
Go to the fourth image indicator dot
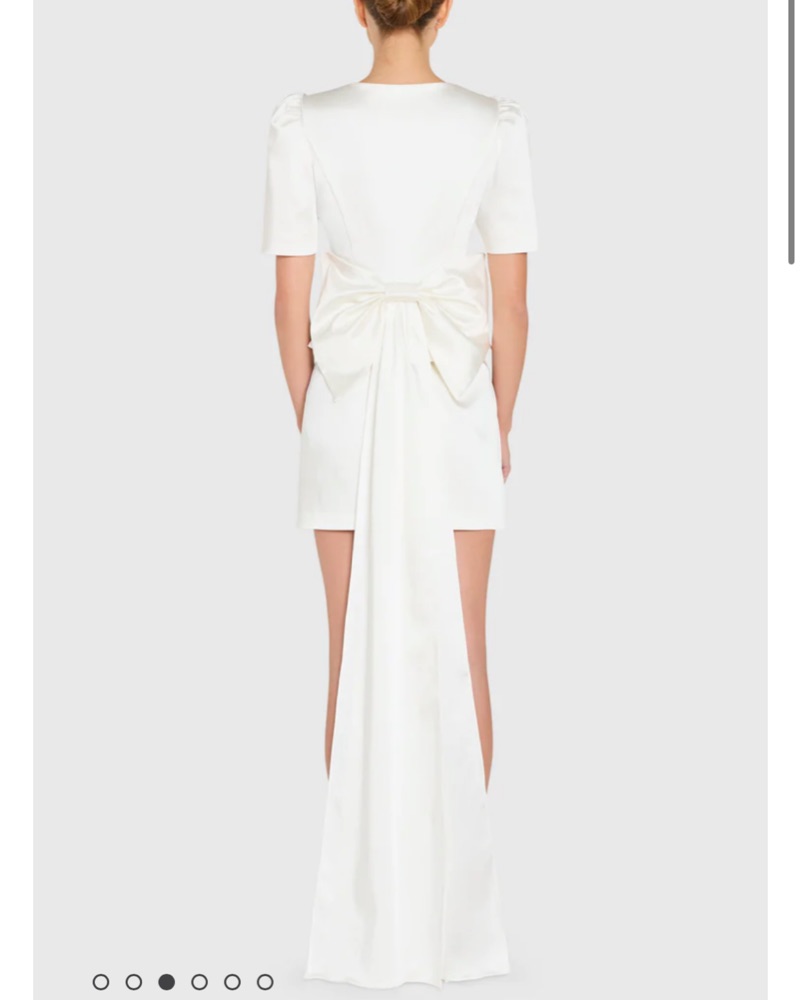[199, 982]
